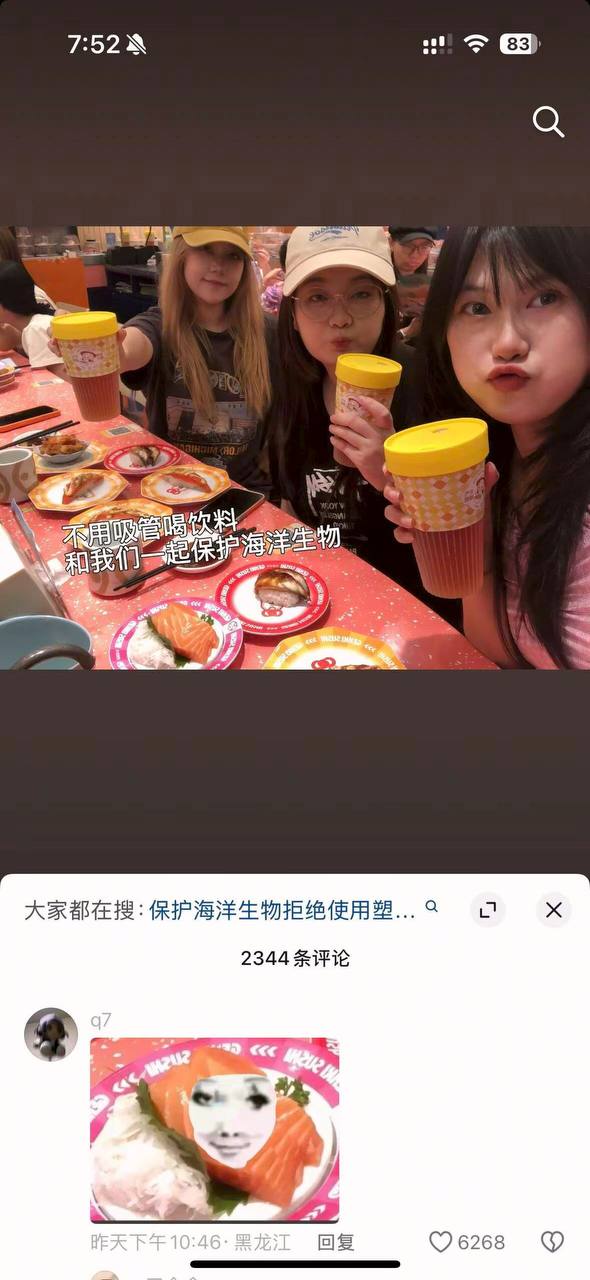
Task: Open q7's profile avatar
Action: (51, 1034)
